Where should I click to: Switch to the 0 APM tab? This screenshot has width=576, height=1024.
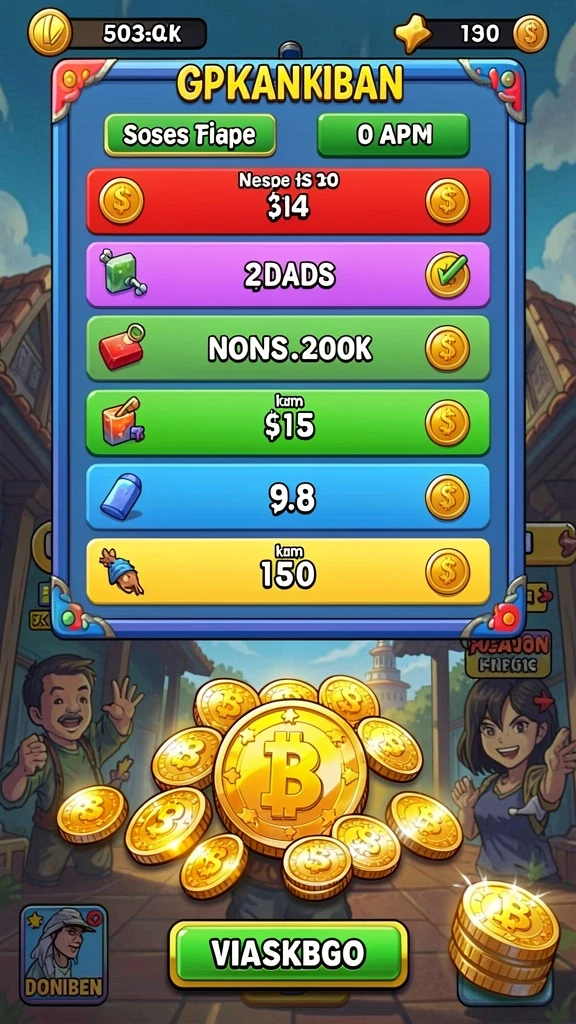pyautogui.click(x=393, y=135)
